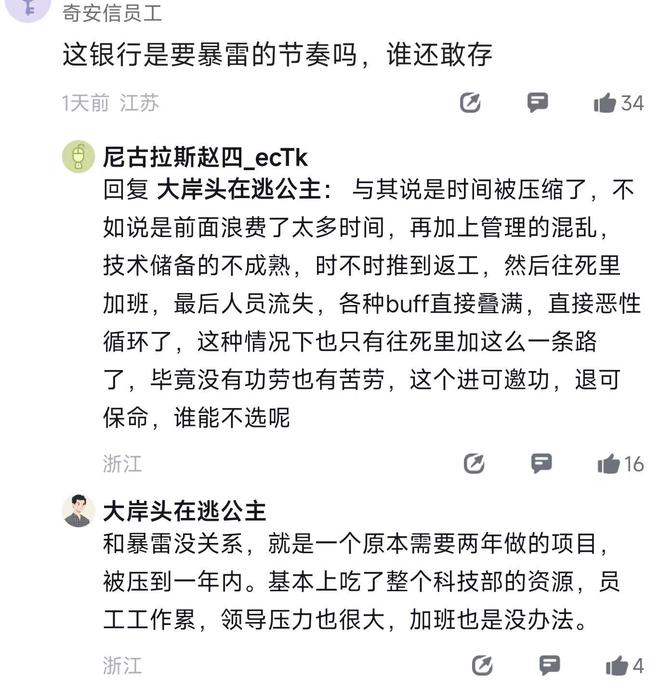Reply to 大岸头在逃公主's comment
The width and height of the screenshot is (660, 691).
pyautogui.click(x=549, y=665)
